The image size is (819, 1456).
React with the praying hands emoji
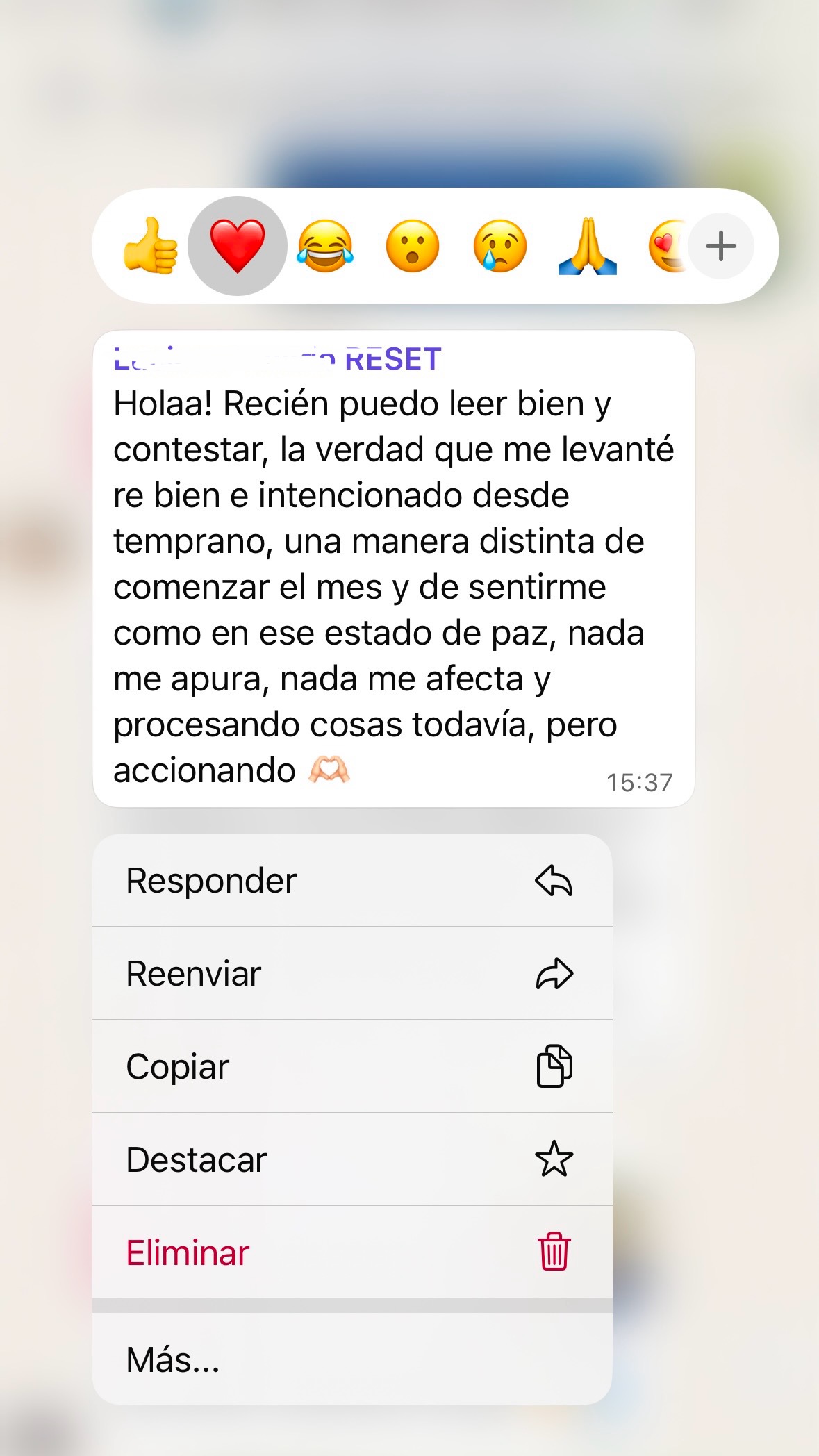(588, 246)
